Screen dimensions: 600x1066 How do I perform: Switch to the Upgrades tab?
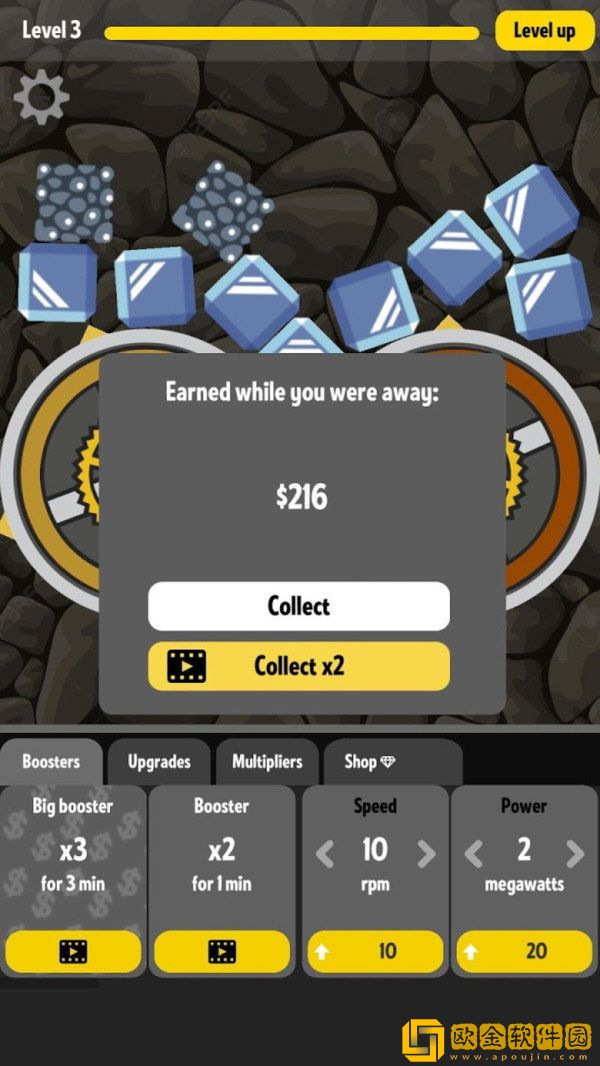(159, 762)
